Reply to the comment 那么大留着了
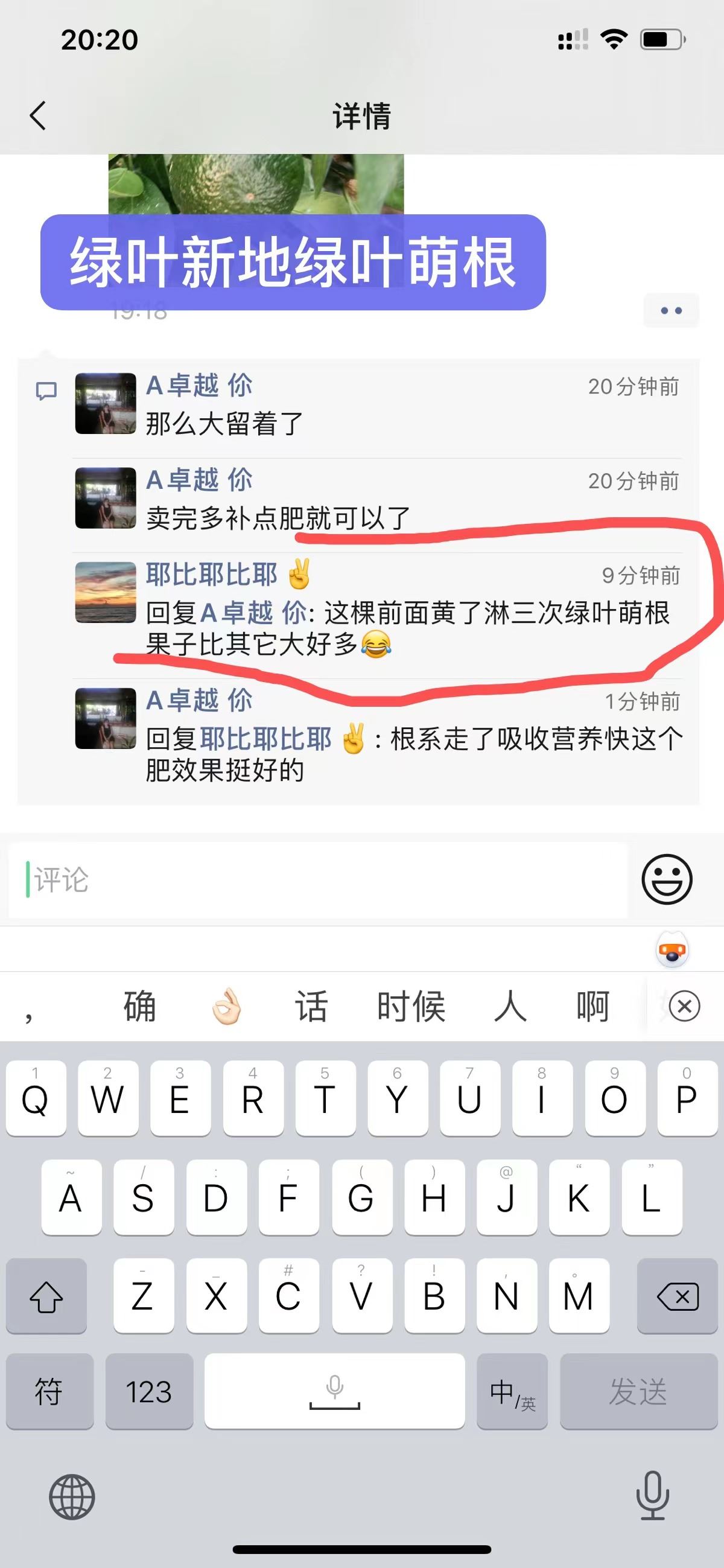Image resolution: width=724 pixels, height=1568 pixels. point(224,424)
